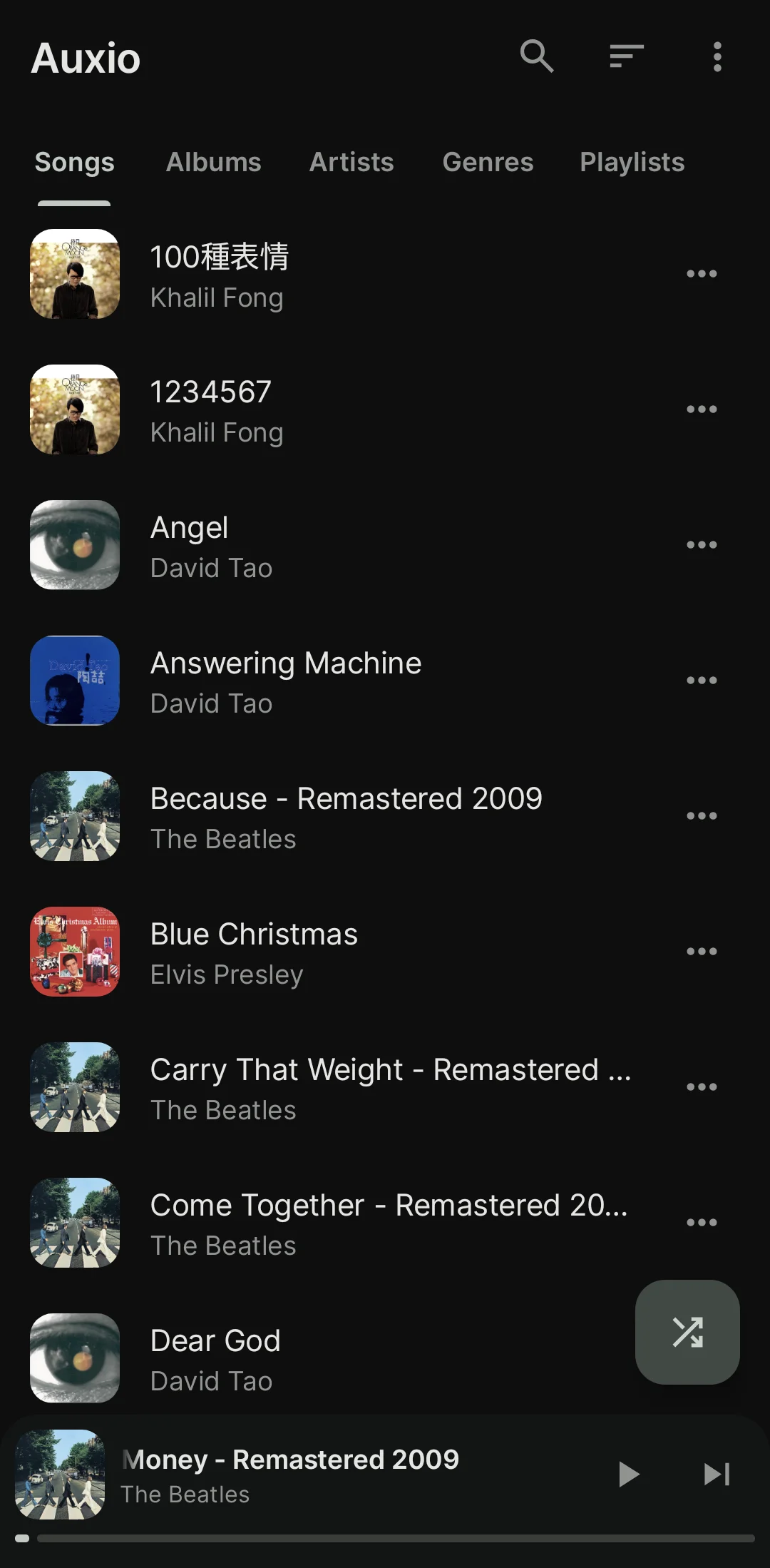The height and width of the screenshot is (1568, 770).
Task: Open the now playing bar for Money
Action: (x=321, y=1474)
